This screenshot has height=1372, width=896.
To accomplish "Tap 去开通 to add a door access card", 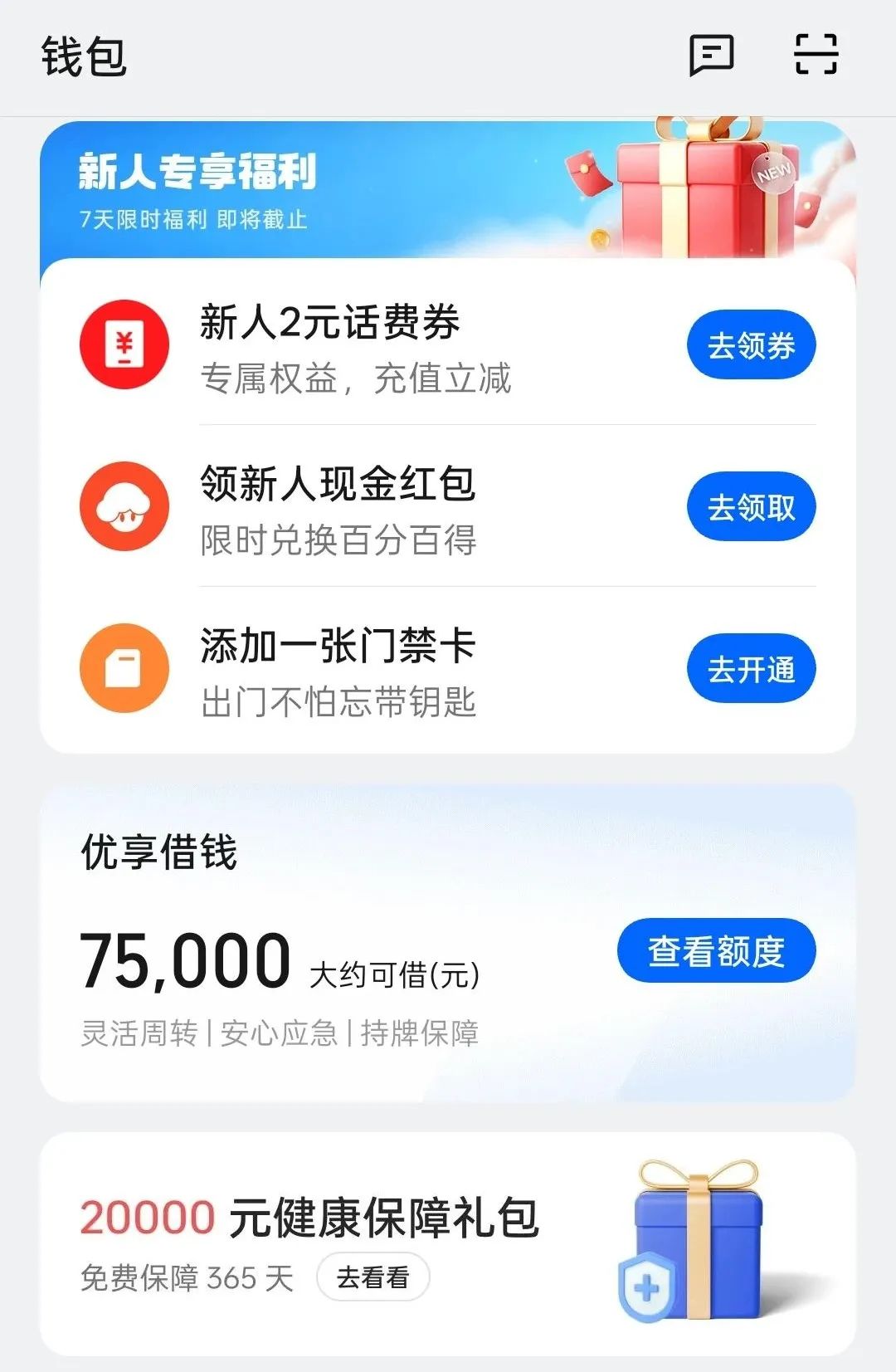I will [x=751, y=669].
